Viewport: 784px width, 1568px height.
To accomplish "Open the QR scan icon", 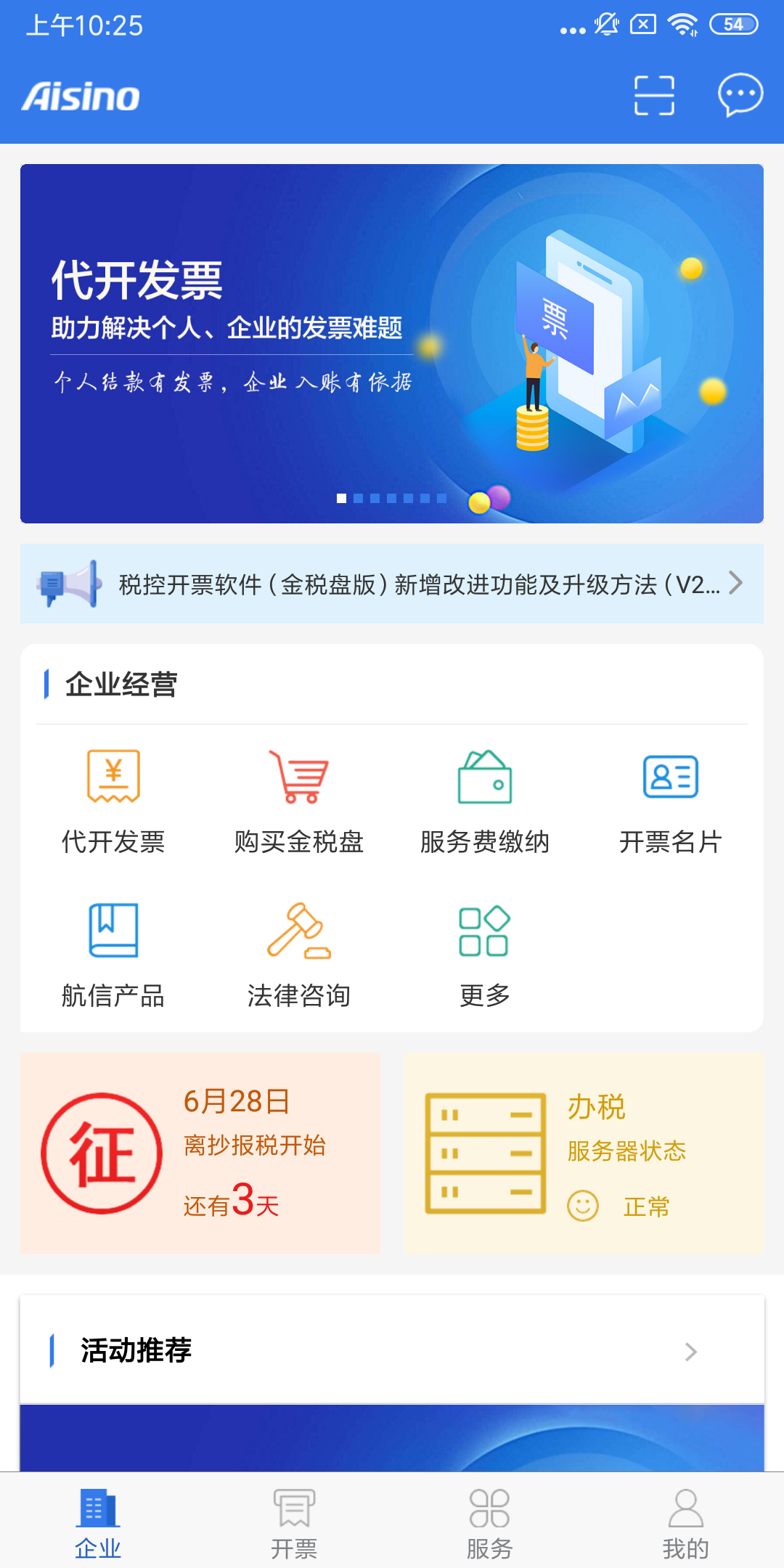I will pyautogui.click(x=654, y=96).
